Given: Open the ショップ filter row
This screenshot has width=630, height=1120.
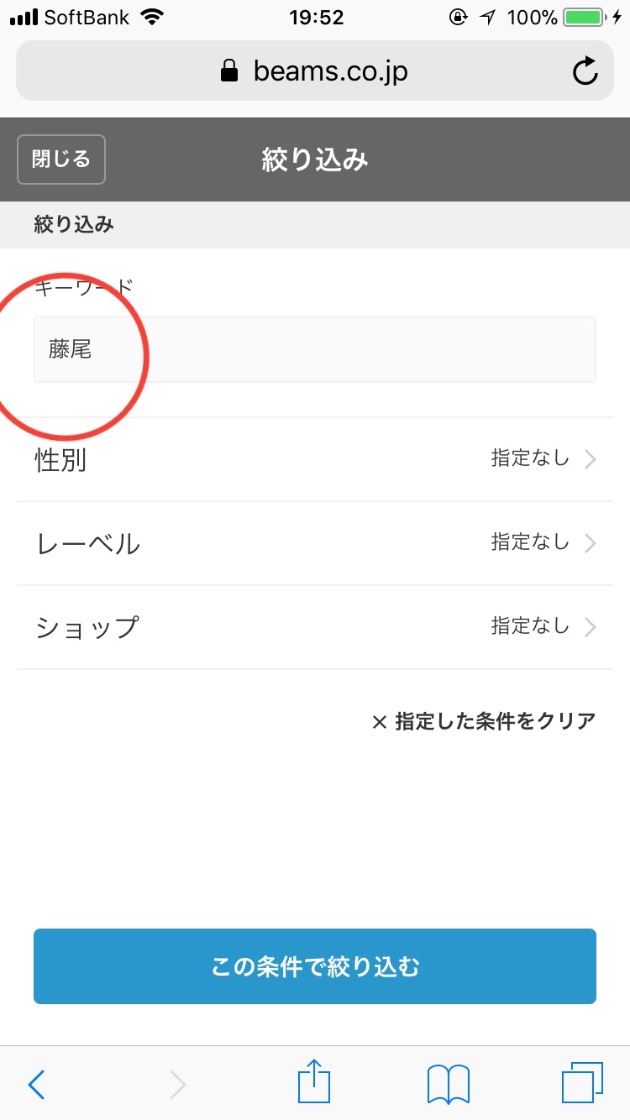Looking at the screenshot, I should click(x=314, y=628).
